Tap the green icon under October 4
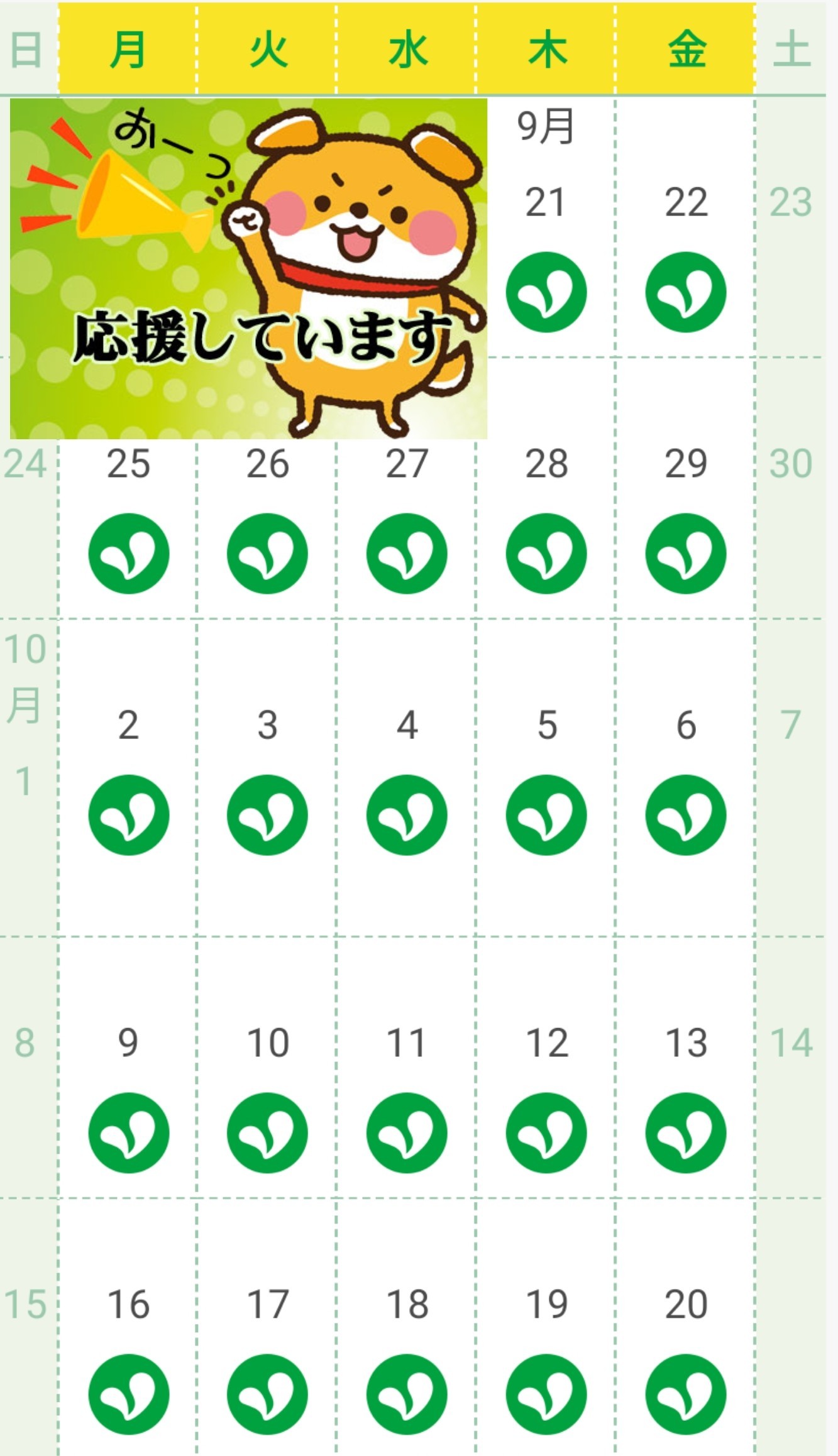This screenshot has width=838, height=1456. coord(407,815)
